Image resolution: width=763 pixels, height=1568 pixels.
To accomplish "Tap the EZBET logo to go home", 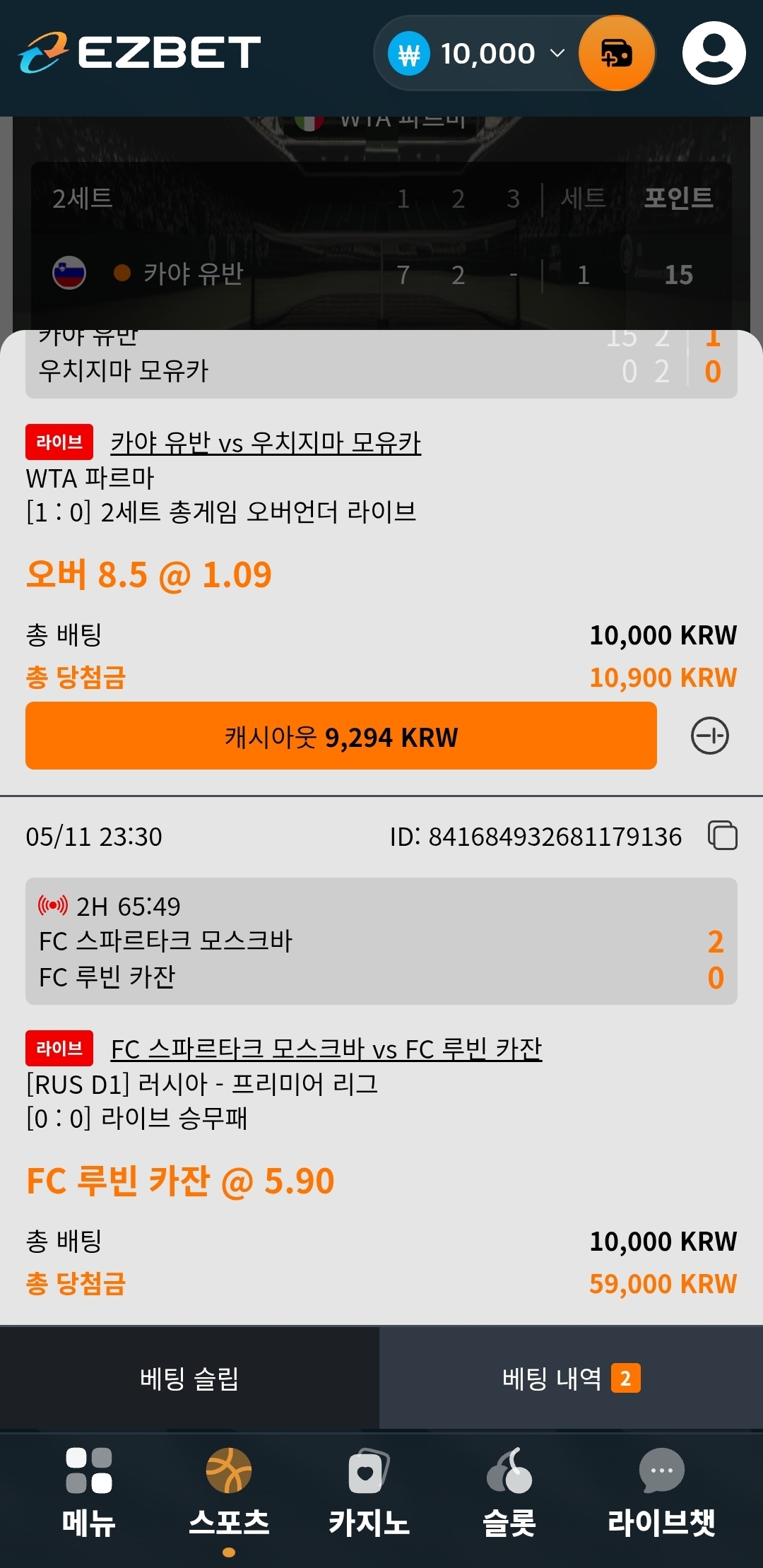I will [x=139, y=53].
